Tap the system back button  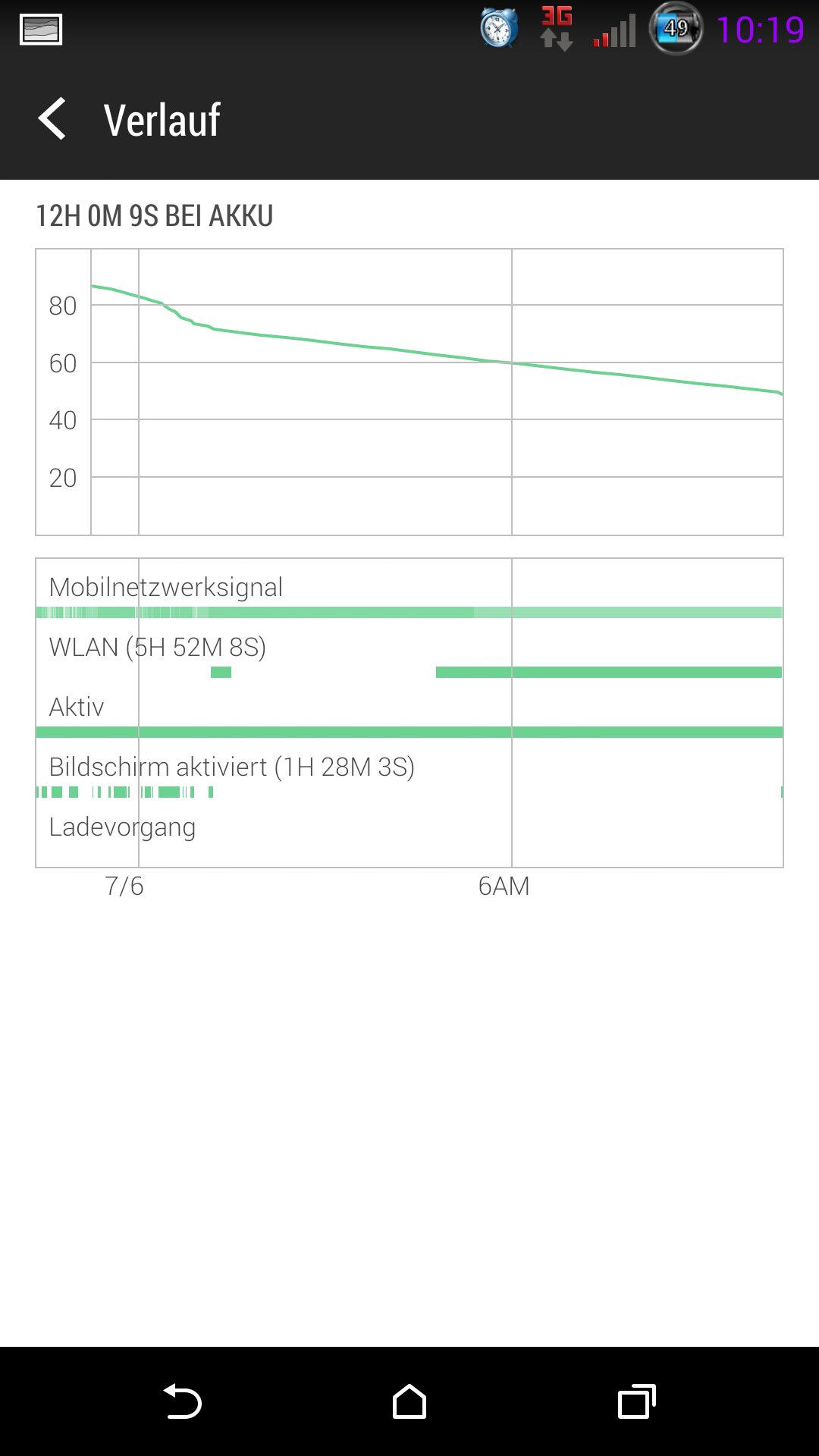(x=182, y=1401)
